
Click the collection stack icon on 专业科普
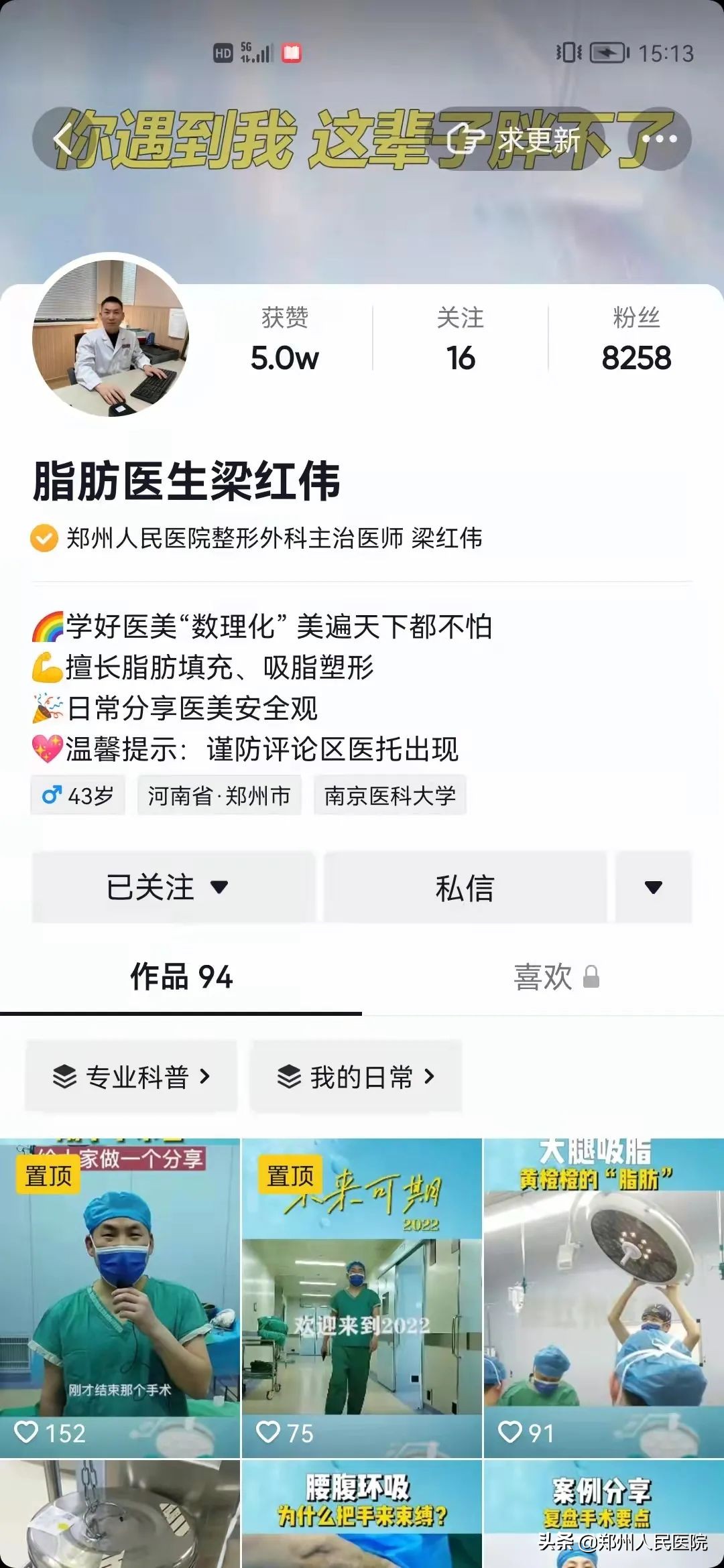(65, 1076)
